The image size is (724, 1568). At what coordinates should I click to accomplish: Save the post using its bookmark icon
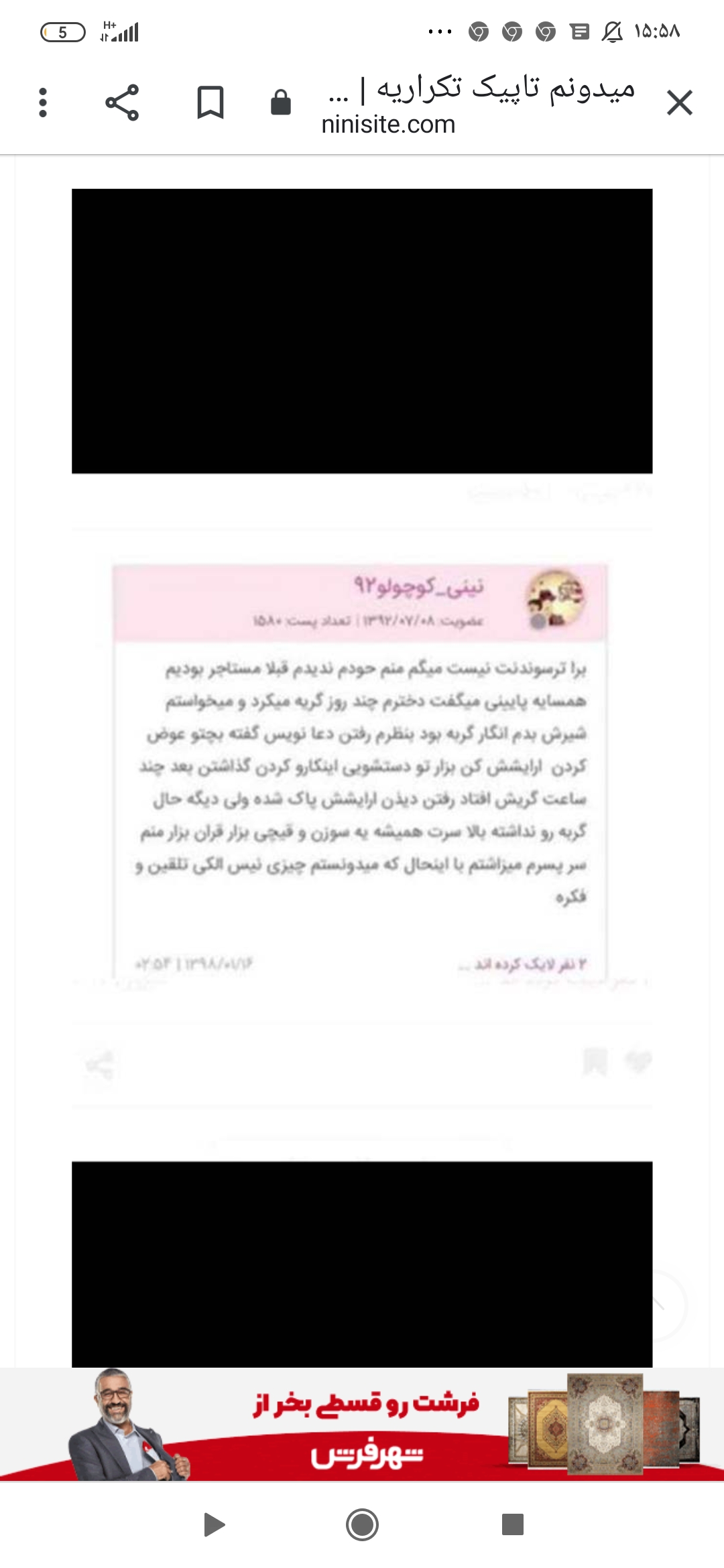click(x=595, y=1061)
